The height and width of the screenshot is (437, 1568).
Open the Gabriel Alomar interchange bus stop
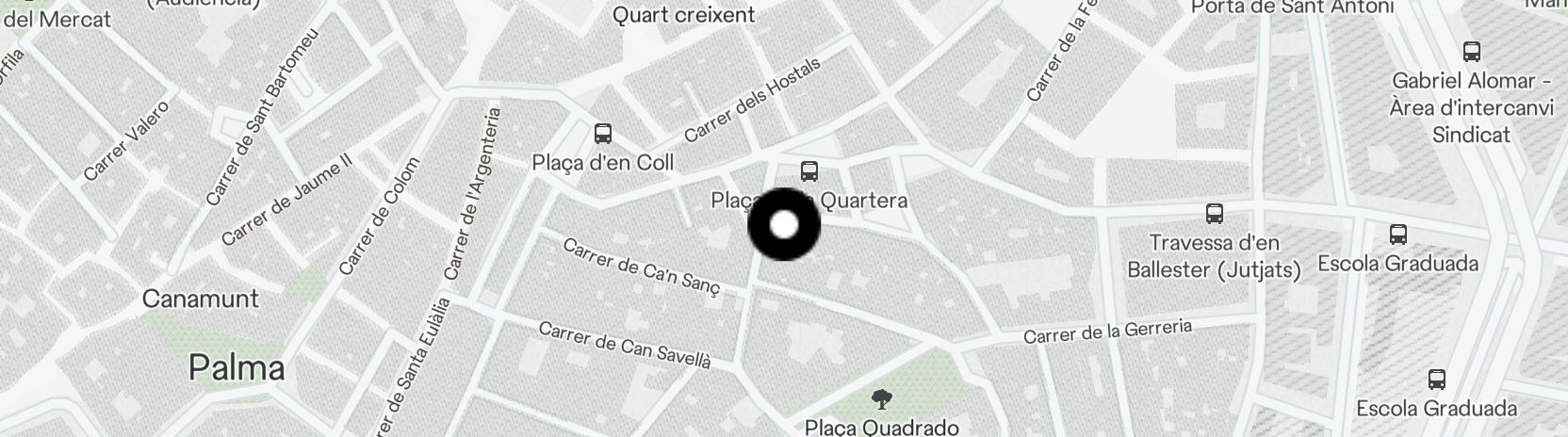[1471, 51]
